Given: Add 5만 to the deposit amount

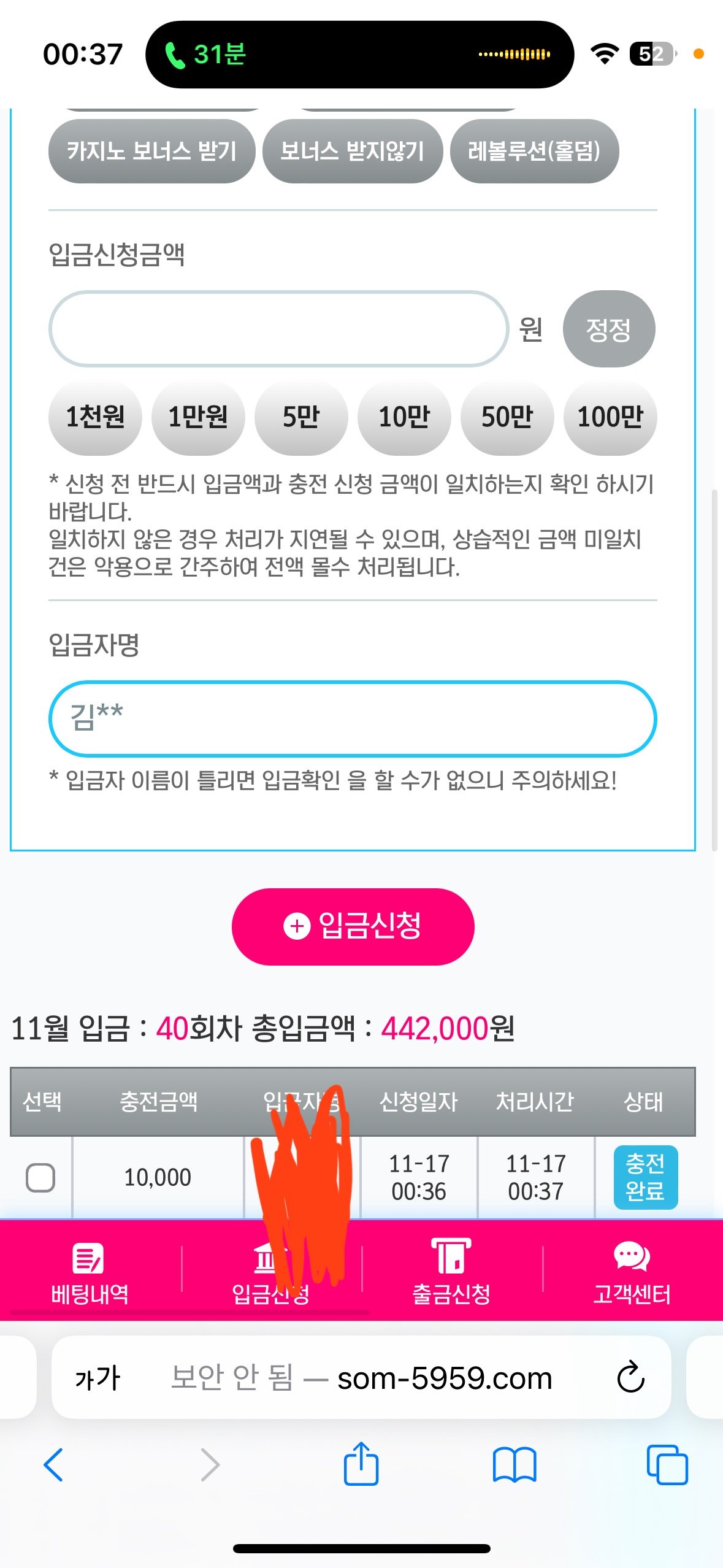Looking at the screenshot, I should (x=301, y=417).
